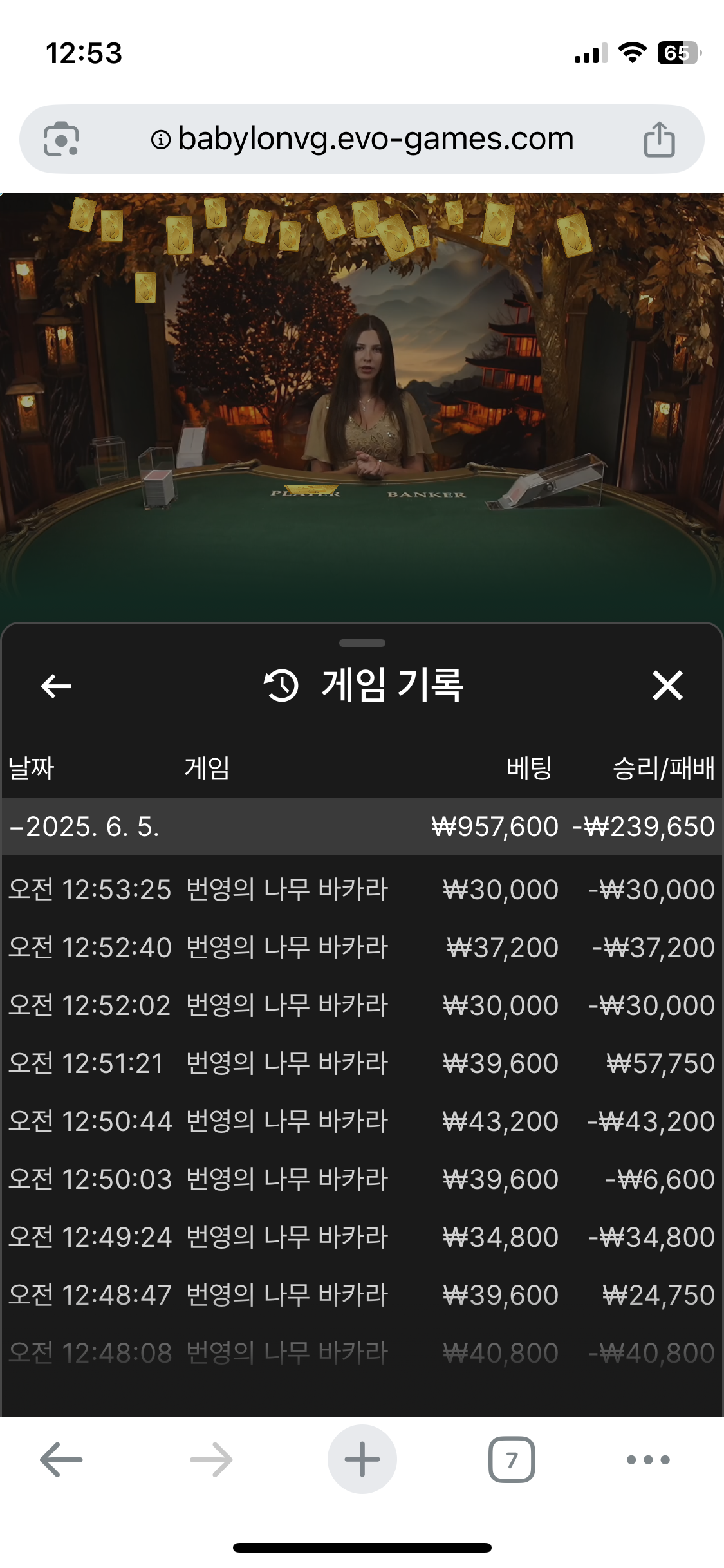Open the 12:51:21 game record

point(362,1064)
